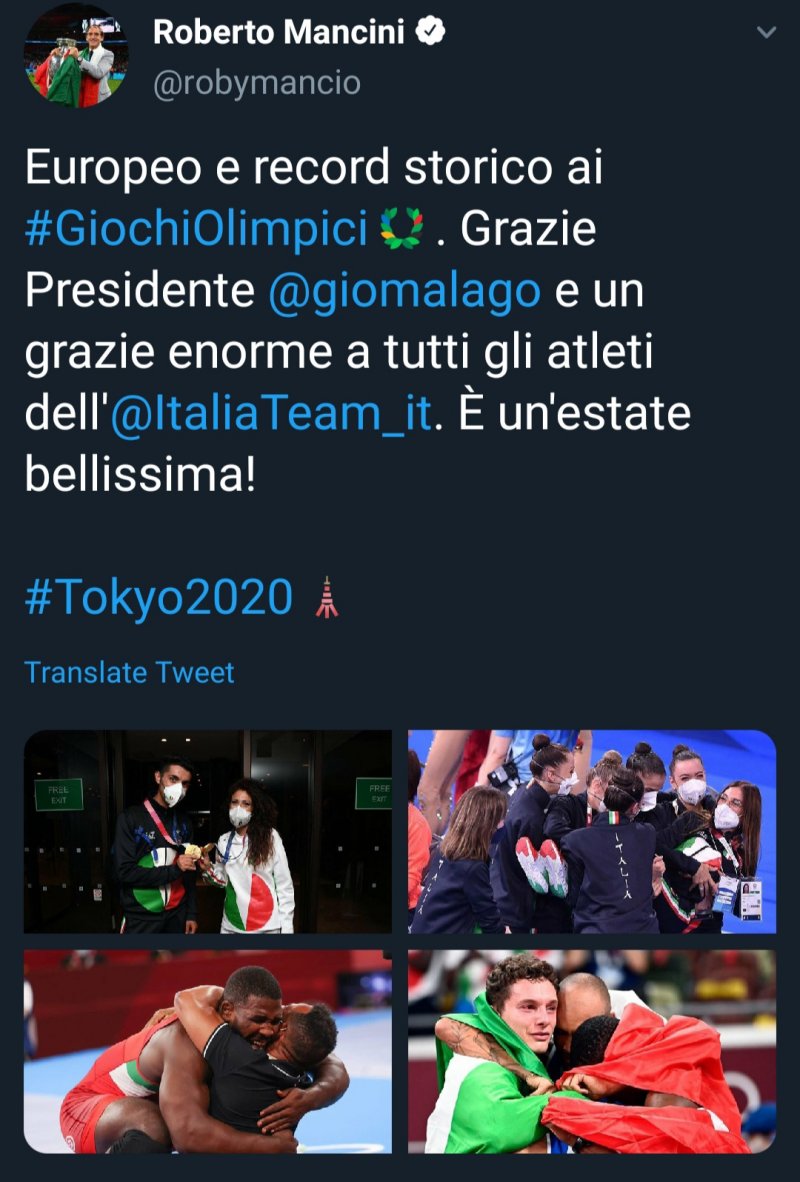Open the @ItaliaTeam_it mention
The image size is (800, 1182).
271,413
